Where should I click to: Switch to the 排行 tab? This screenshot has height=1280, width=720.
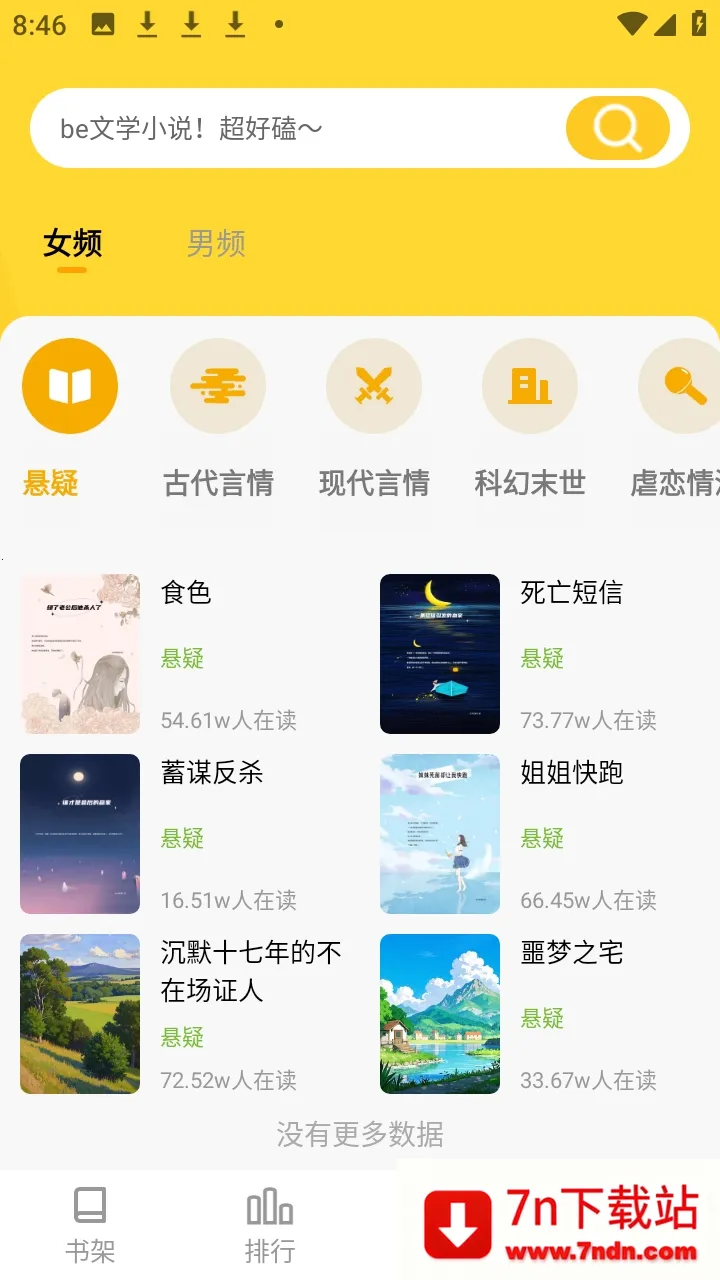coord(270,1224)
